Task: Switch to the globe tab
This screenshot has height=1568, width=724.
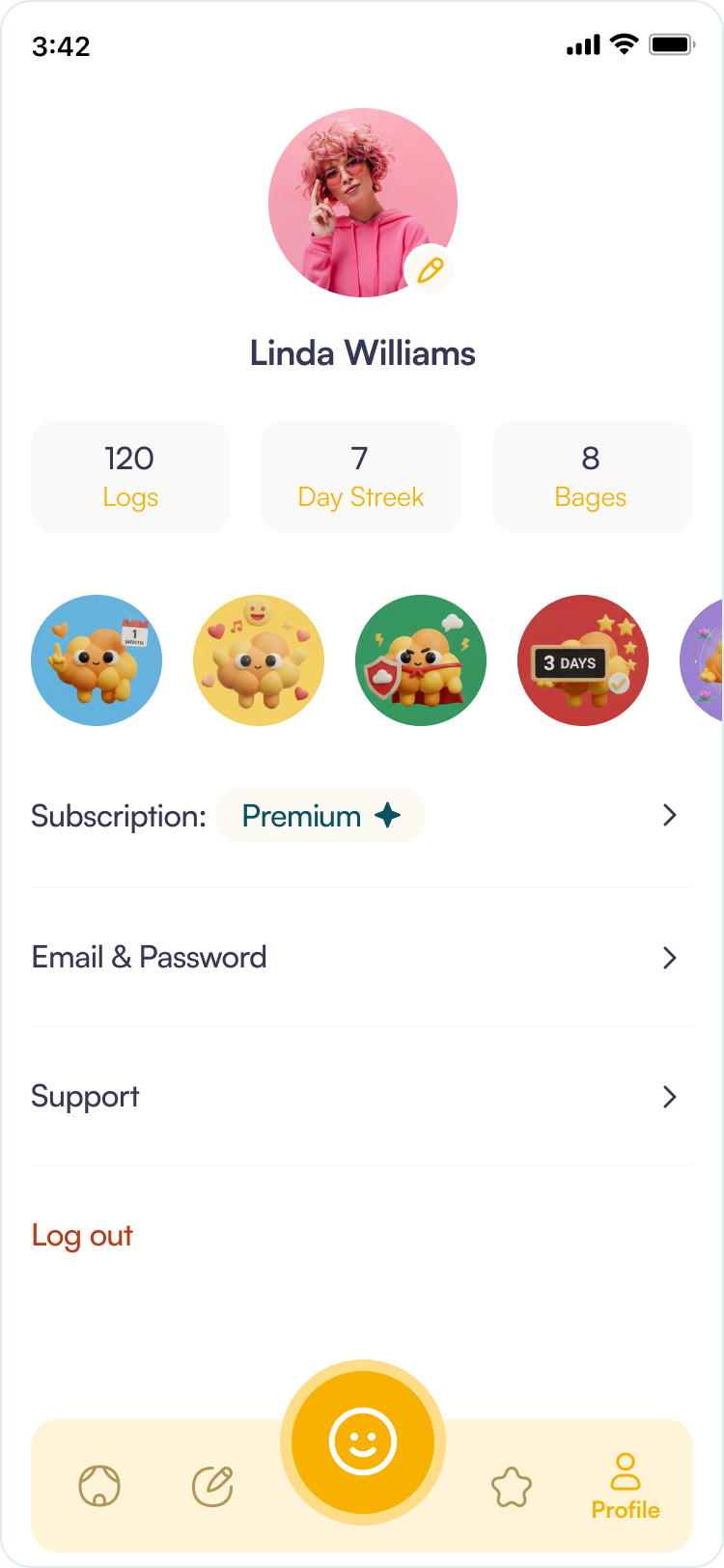Action: pos(99,1486)
